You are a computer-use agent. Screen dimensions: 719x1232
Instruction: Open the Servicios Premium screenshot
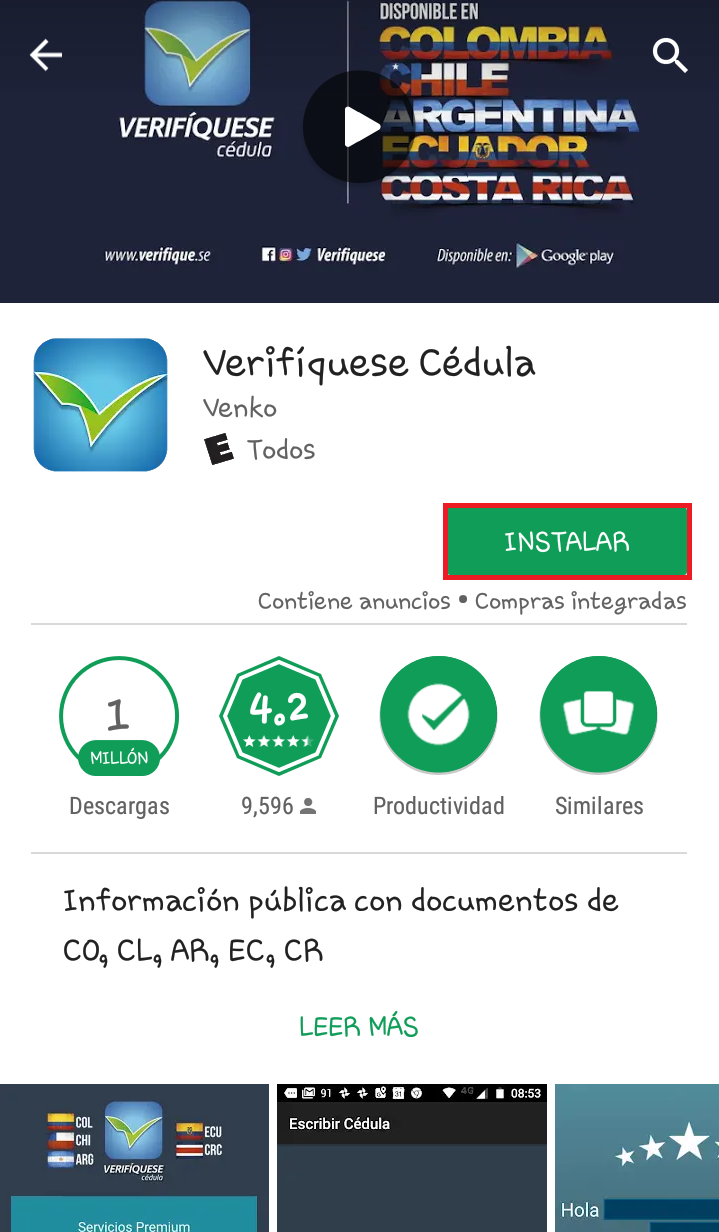pyautogui.click(x=134, y=1158)
